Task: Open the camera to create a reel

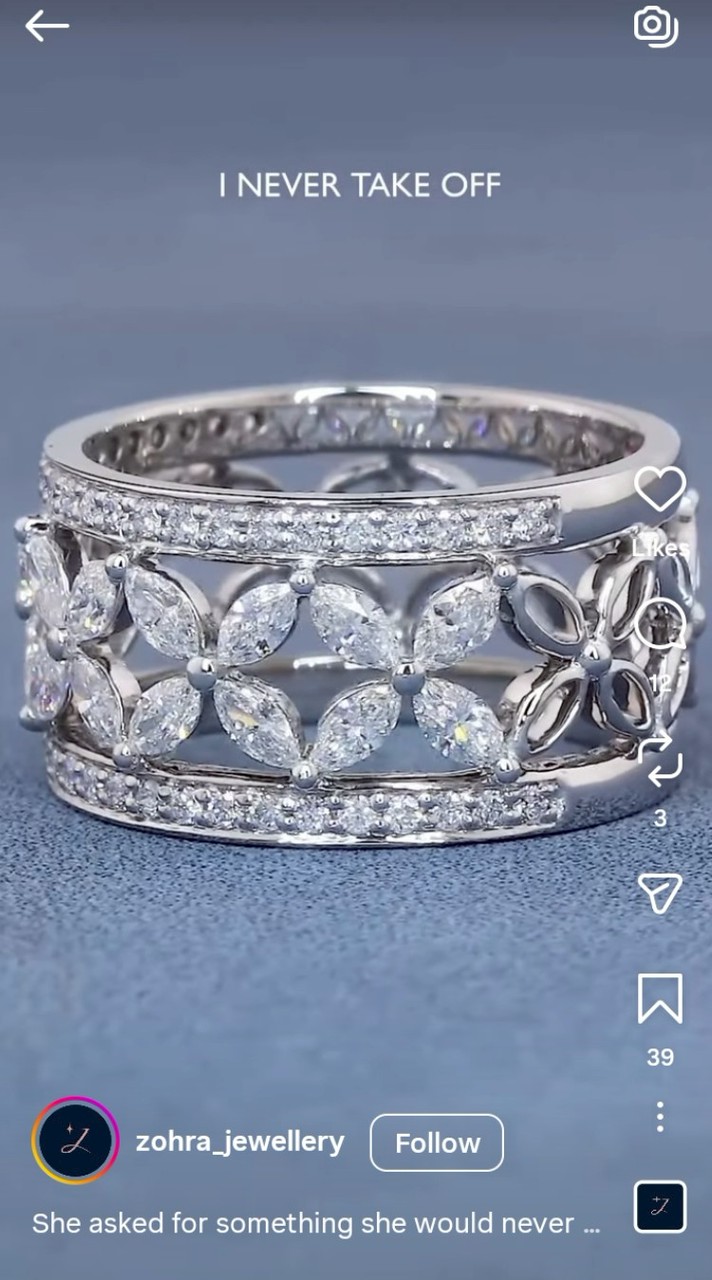Action: click(656, 26)
